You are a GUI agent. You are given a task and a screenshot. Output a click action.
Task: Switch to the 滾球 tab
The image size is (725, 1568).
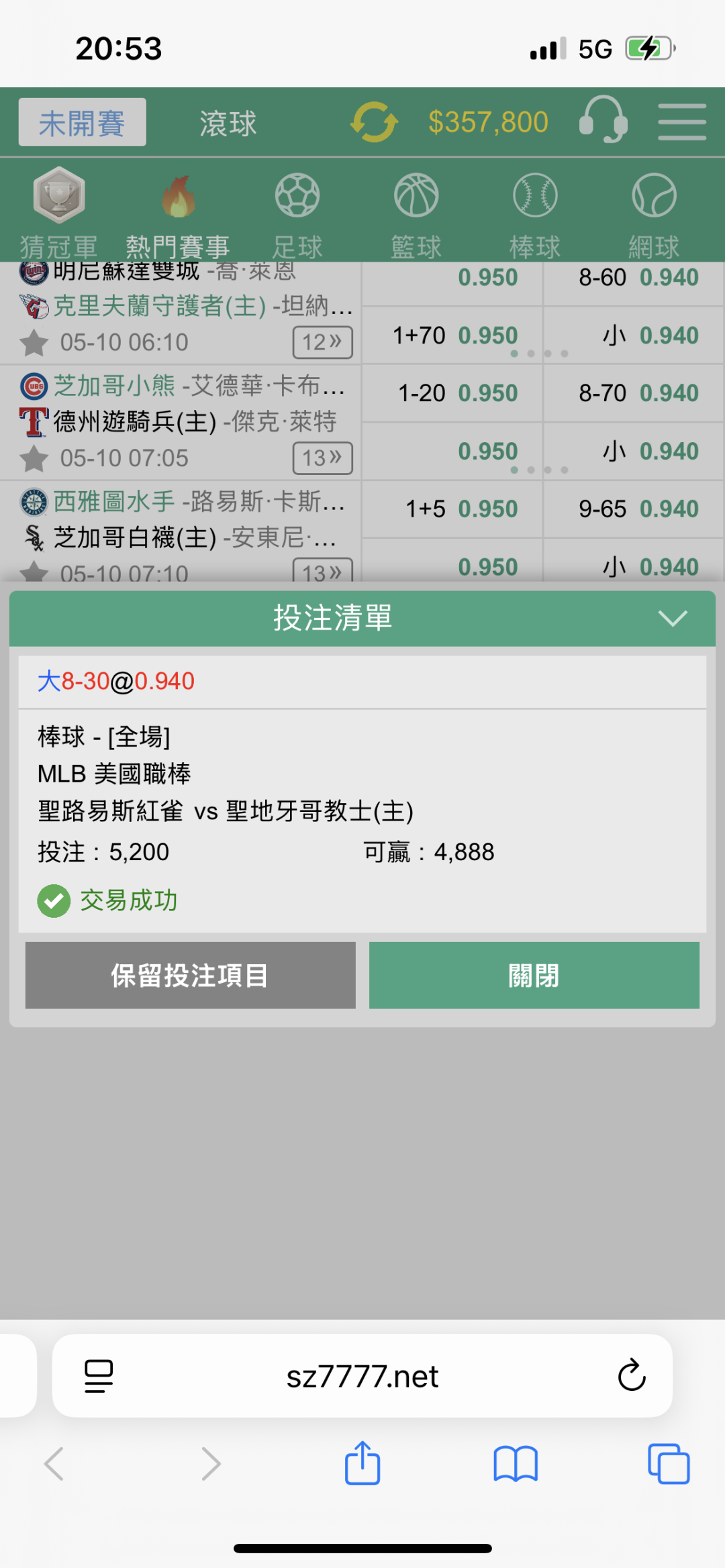click(x=228, y=123)
